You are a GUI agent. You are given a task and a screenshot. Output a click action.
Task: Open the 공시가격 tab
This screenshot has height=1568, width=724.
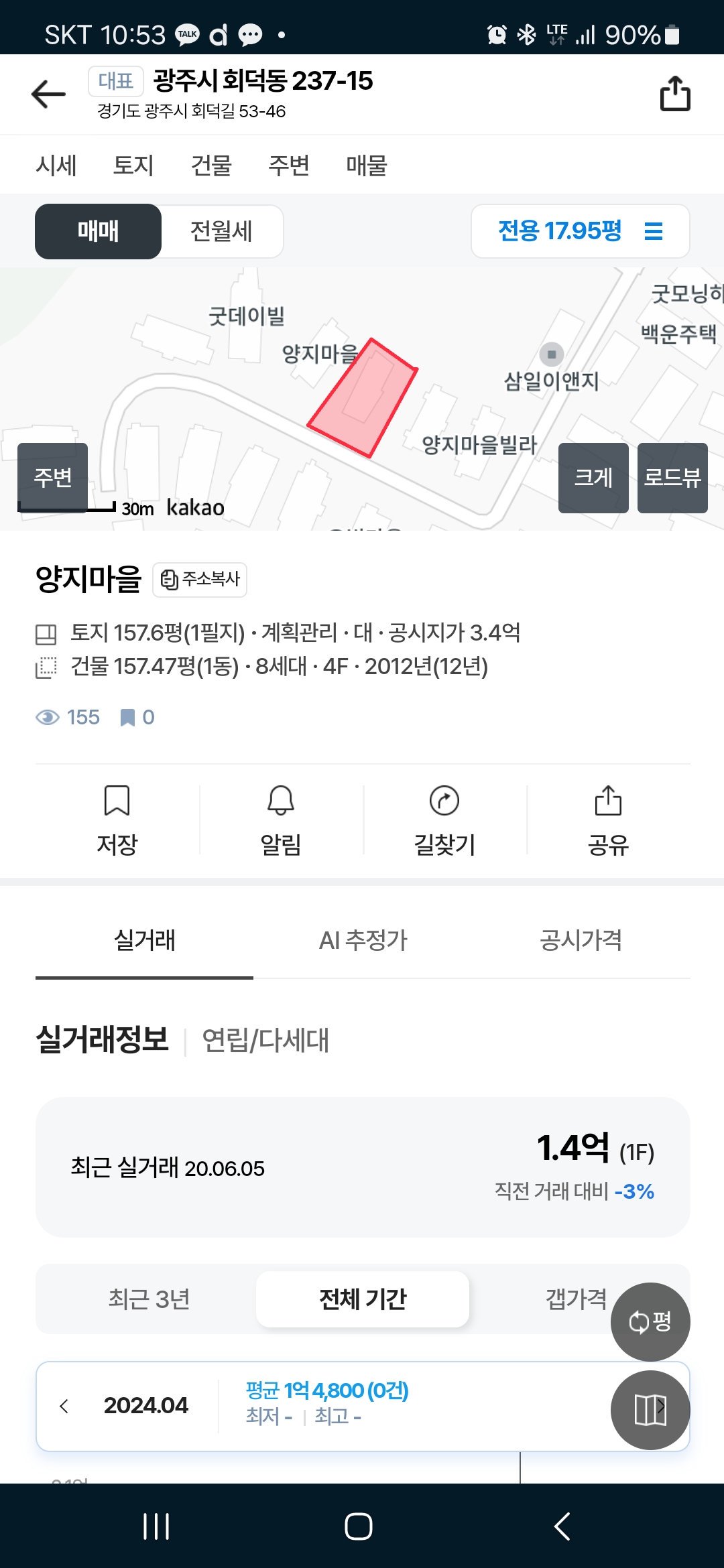tap(581, 939)
